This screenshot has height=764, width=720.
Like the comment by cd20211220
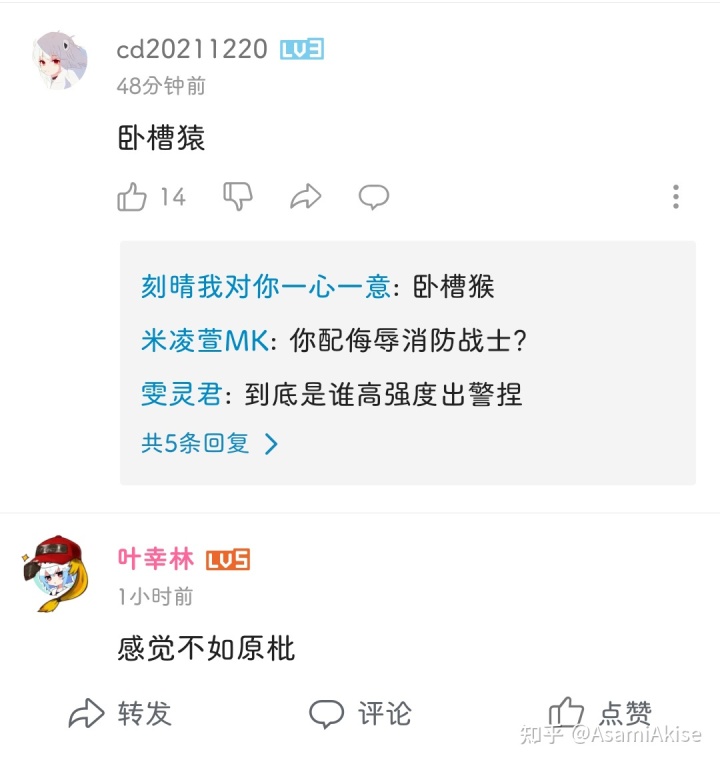pyautogui.click(x=133, y=197)
